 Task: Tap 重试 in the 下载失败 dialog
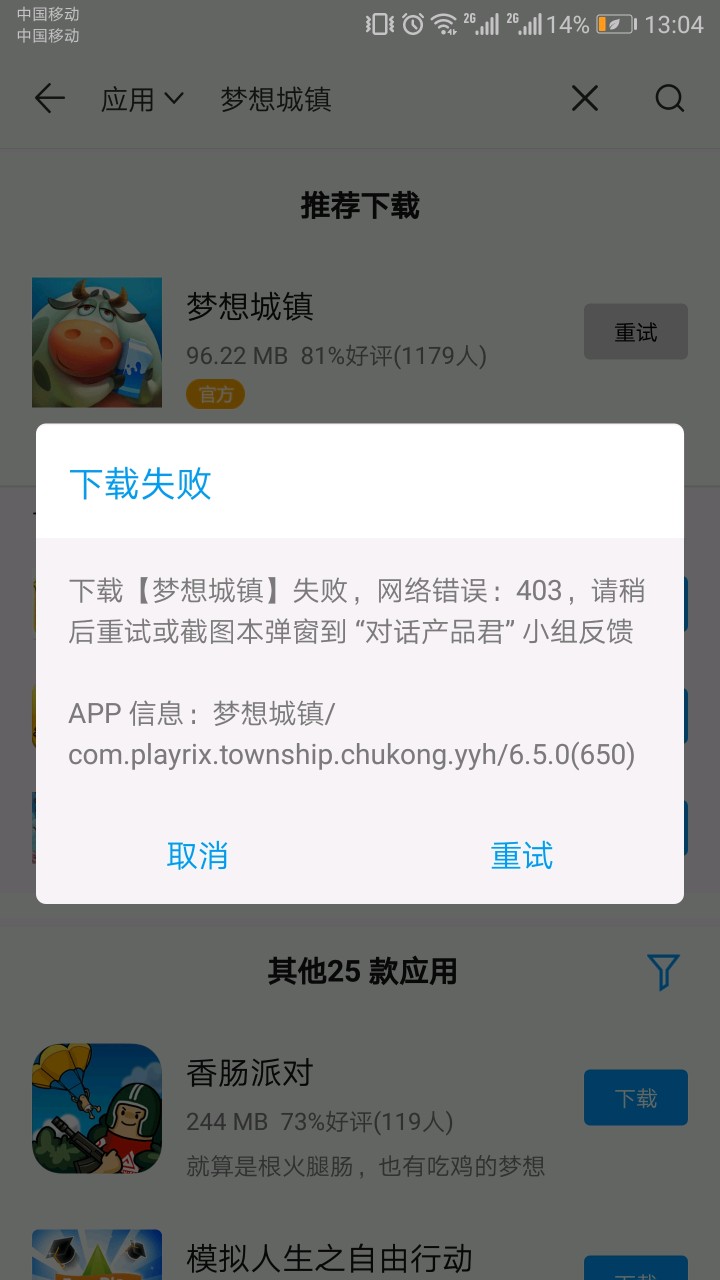[x=521, y=856]
